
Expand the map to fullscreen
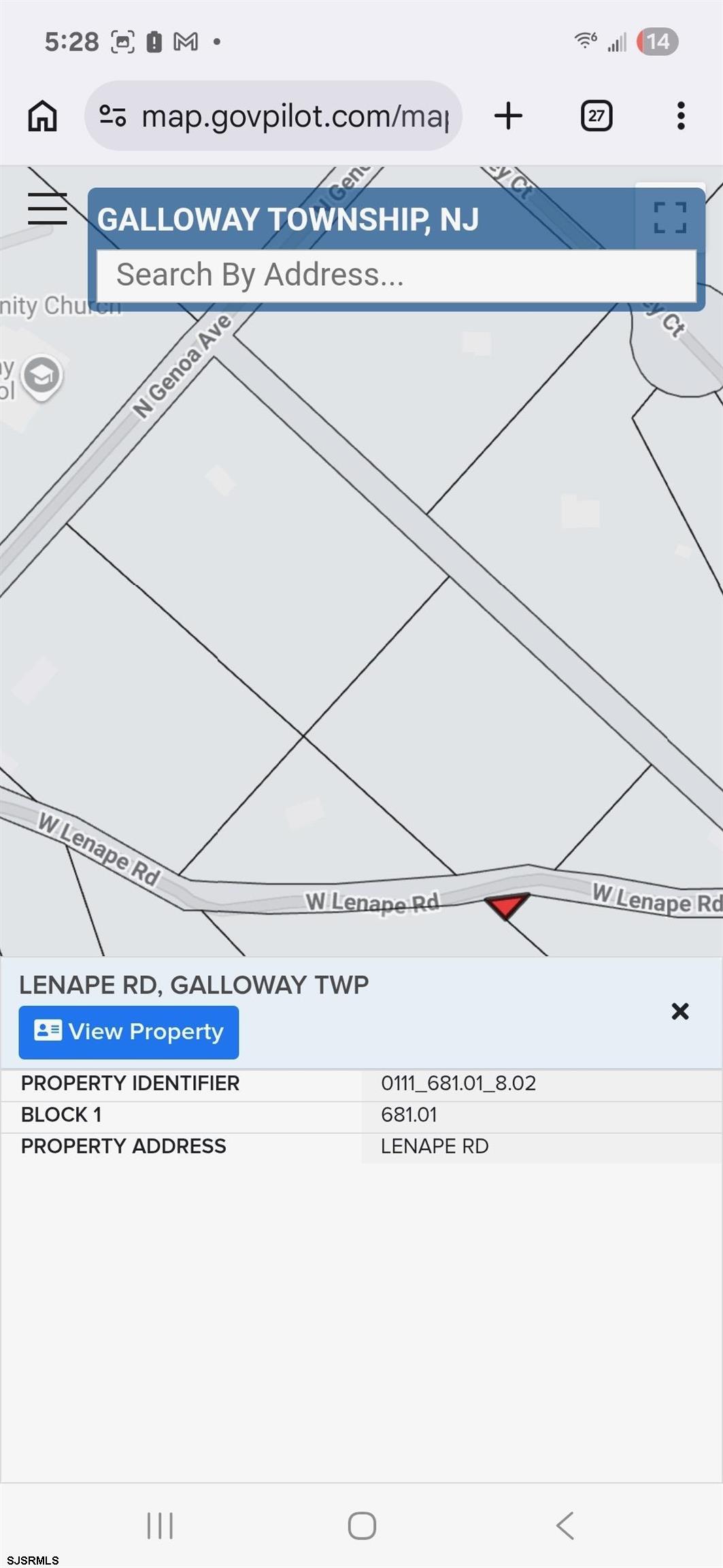click(x=669, y=218)
